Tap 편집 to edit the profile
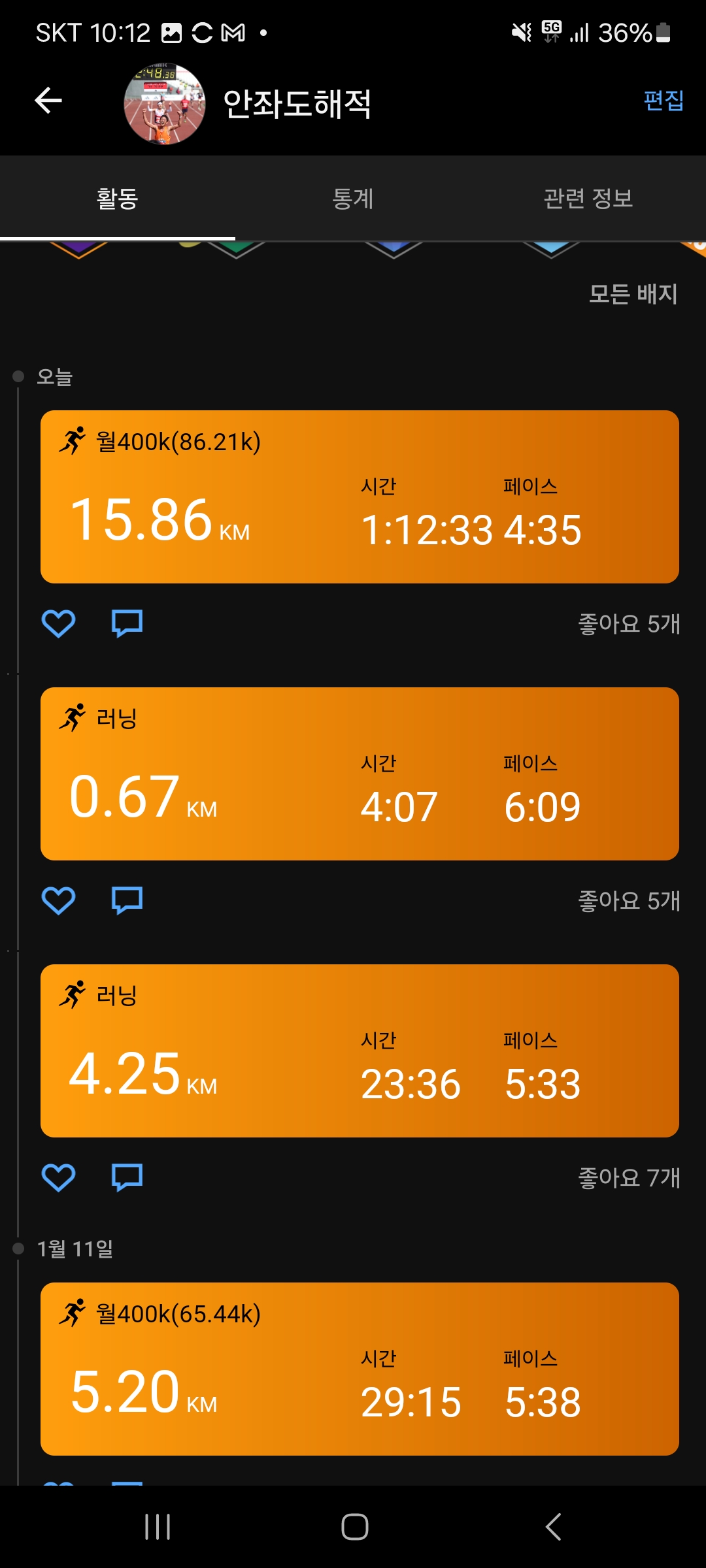The height and width of the screenshot is (1568, 706). [x=664, y=101]
